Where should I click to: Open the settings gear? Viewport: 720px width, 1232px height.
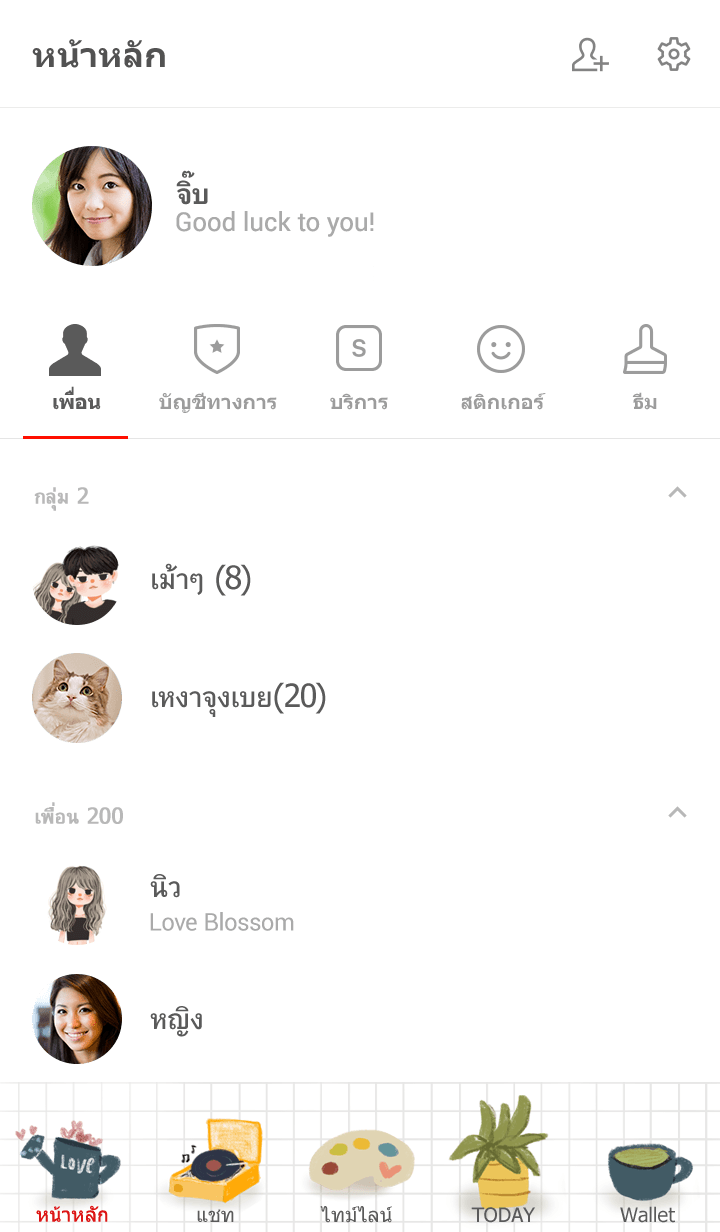pyautogui.click(x=674, y=55)
